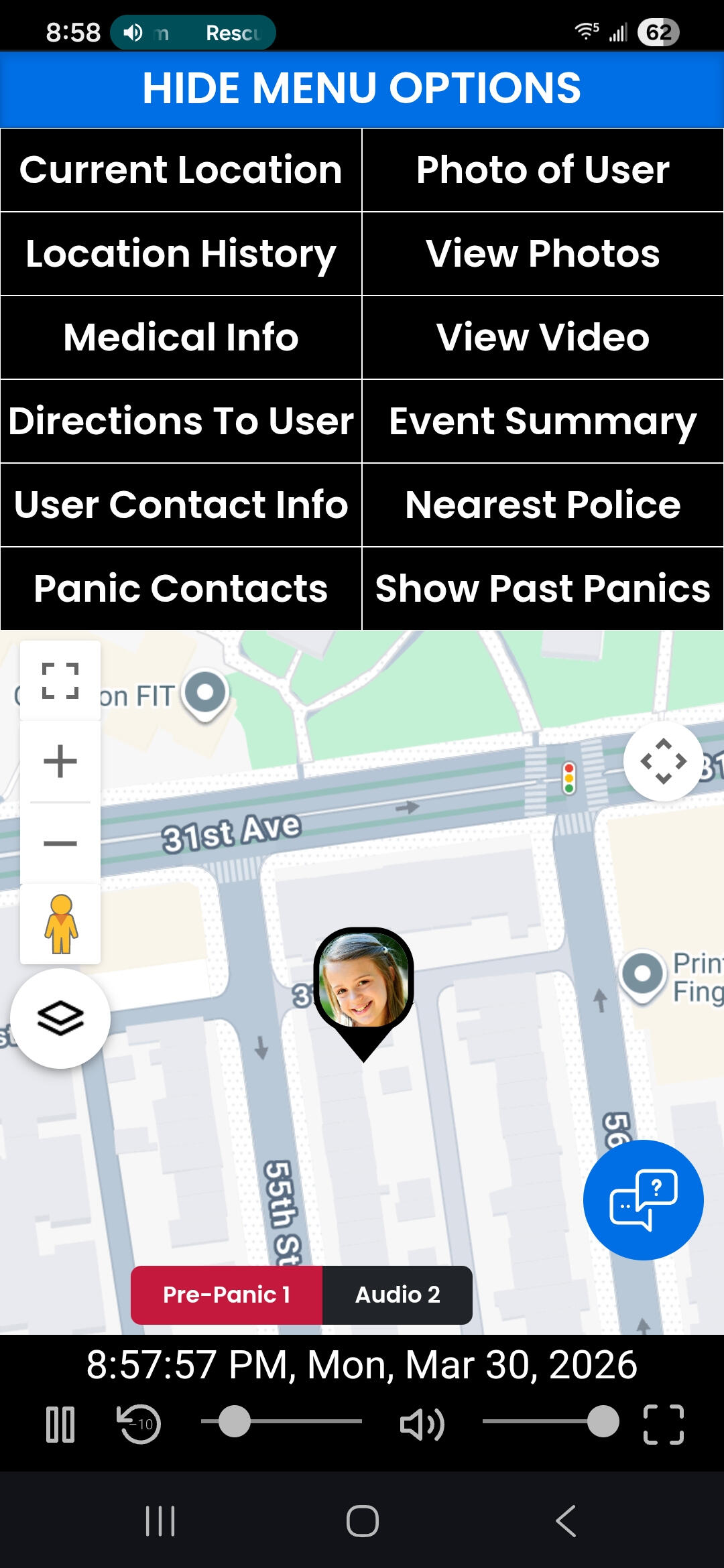Zoom in on the map

pyautogui.click(x=60, y=761)
